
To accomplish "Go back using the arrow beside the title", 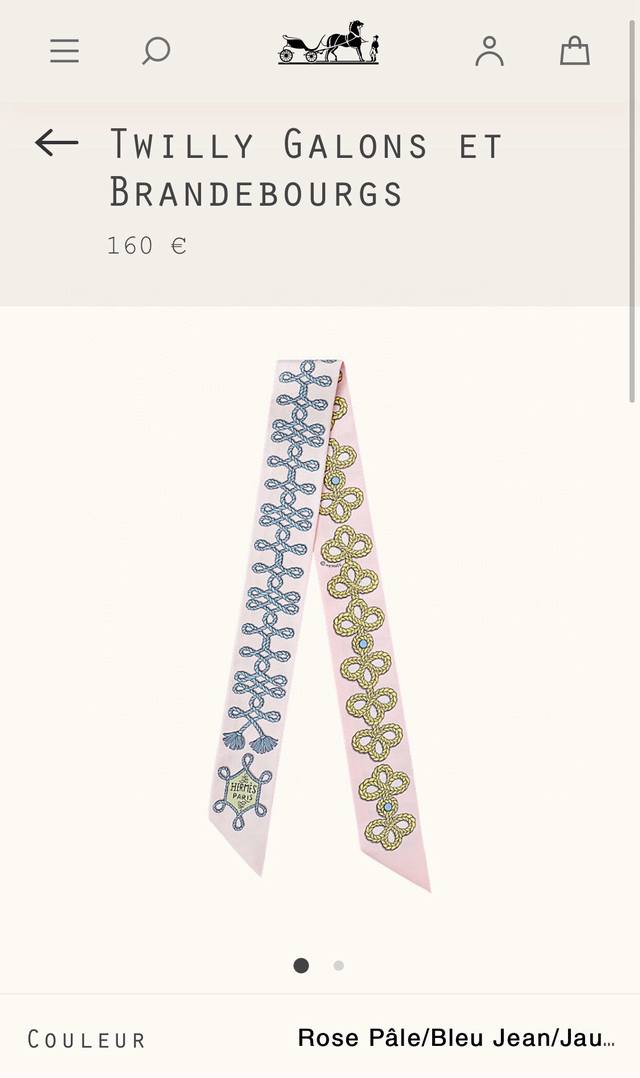I will tap(56, 143).
